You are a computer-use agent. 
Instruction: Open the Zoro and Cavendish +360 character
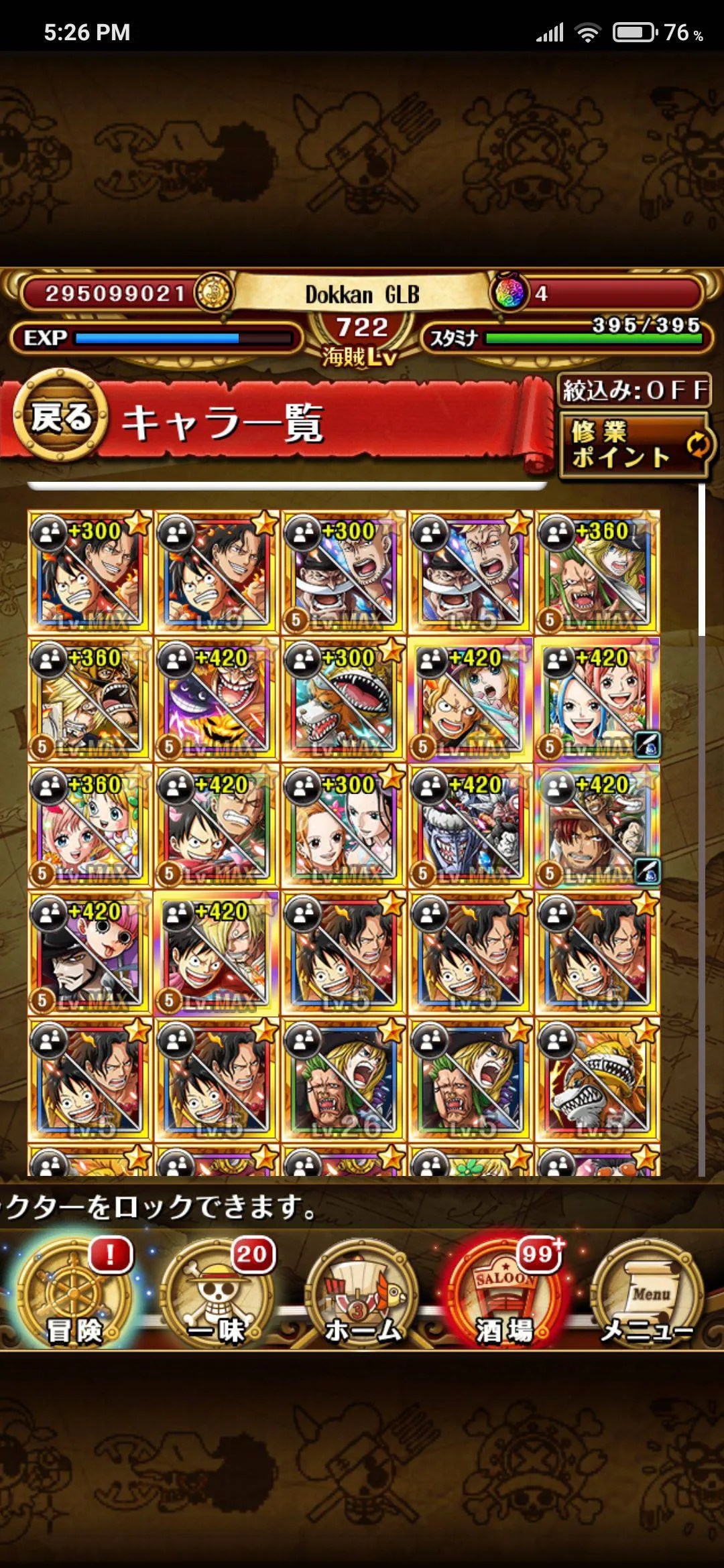597,573
